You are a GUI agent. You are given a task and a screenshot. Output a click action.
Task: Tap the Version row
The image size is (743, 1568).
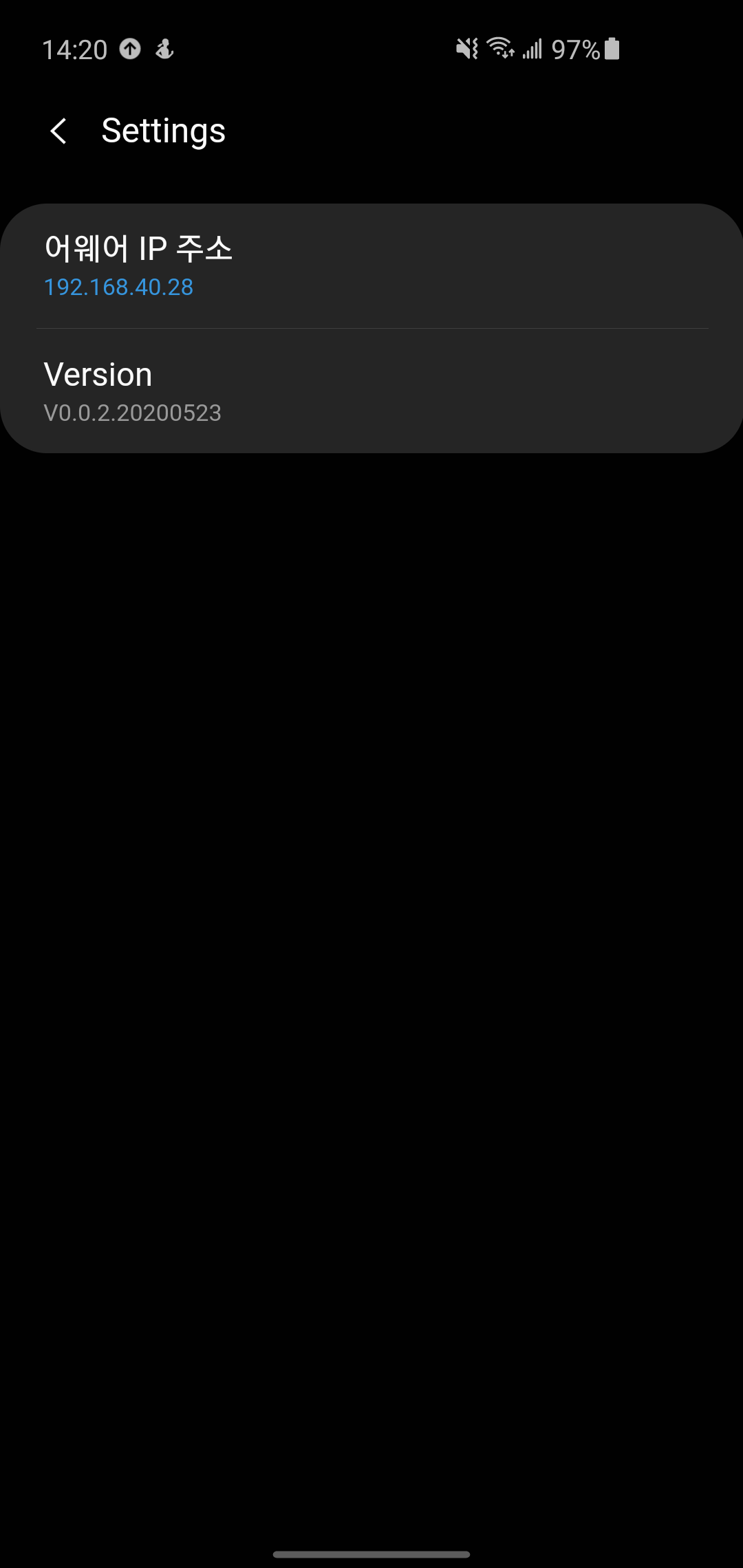click(x=371, y=391)
